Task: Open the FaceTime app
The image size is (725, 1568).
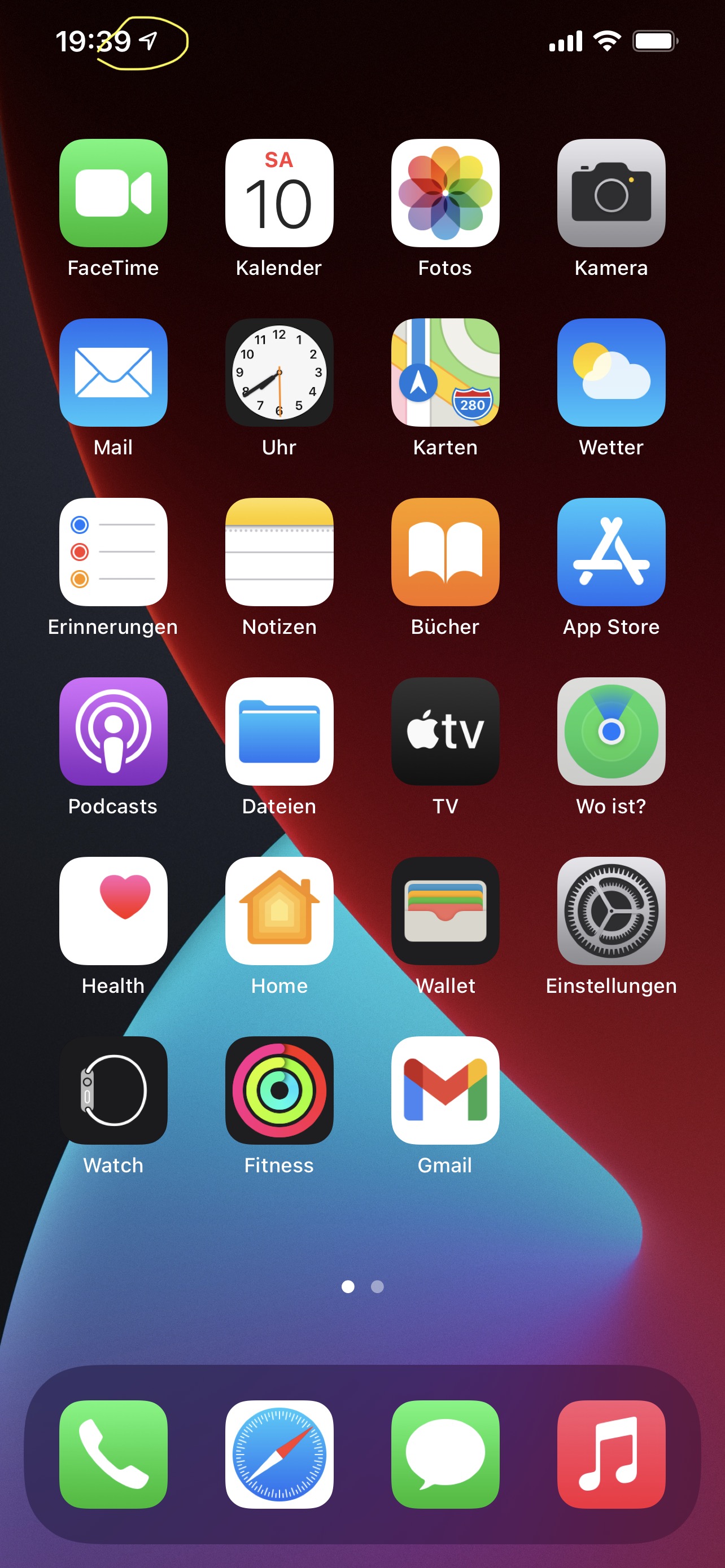Action: (x=113, y=193)
